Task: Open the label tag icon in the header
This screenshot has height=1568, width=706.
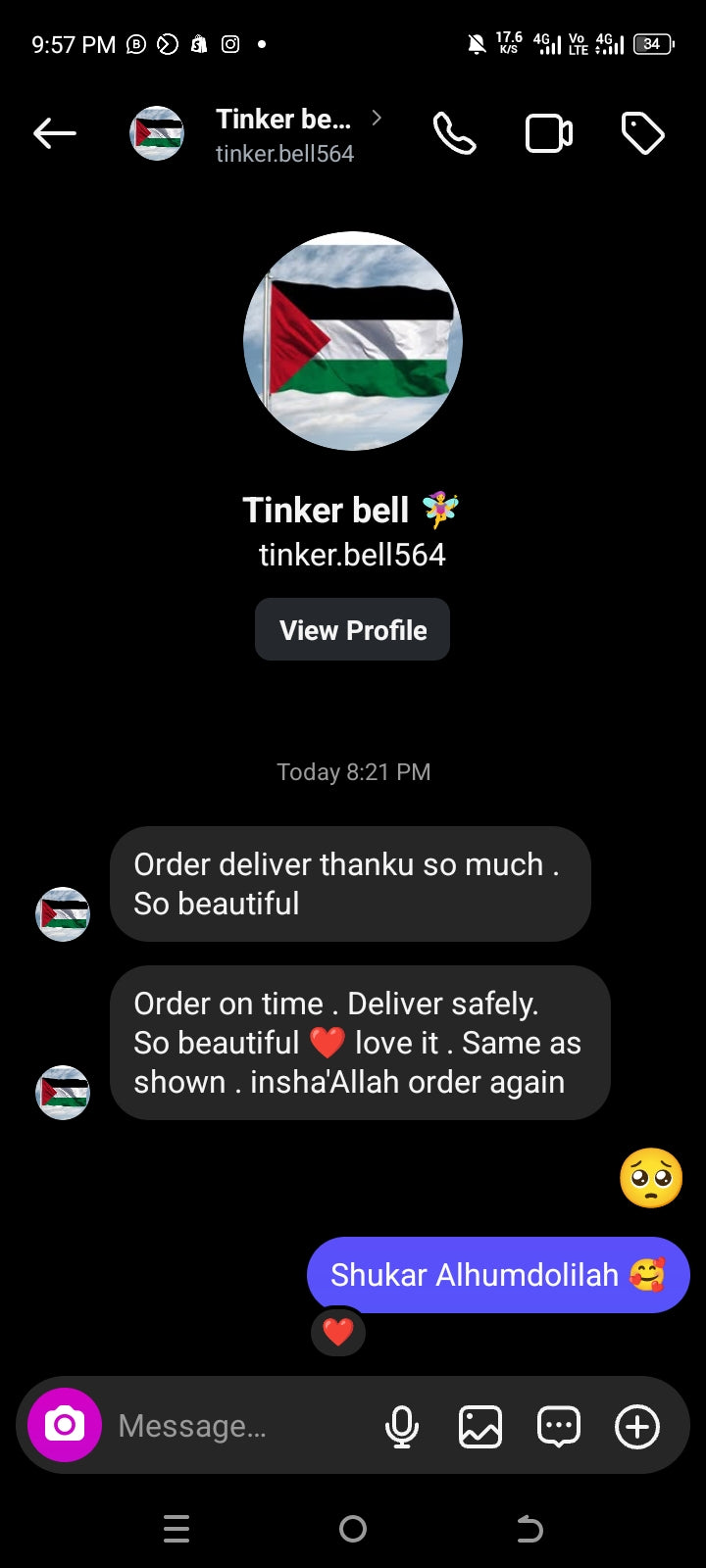Action: click(643, 133)
